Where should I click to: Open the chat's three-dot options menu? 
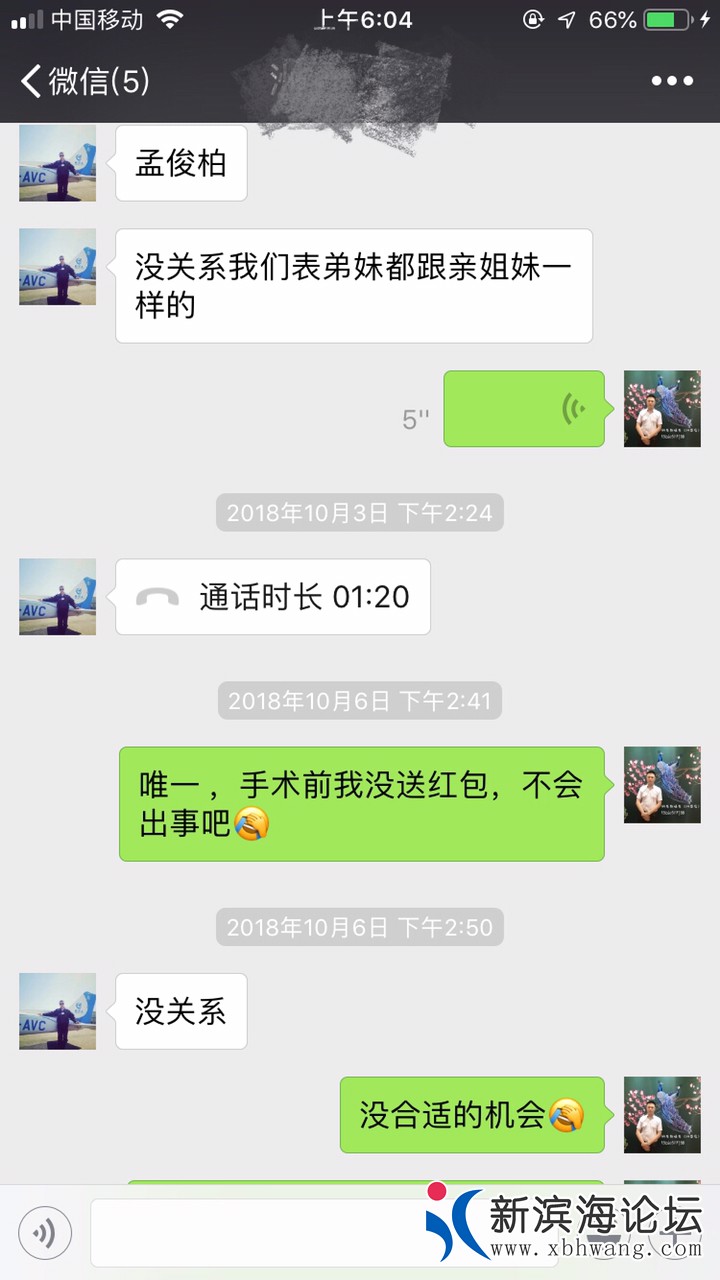672,81
